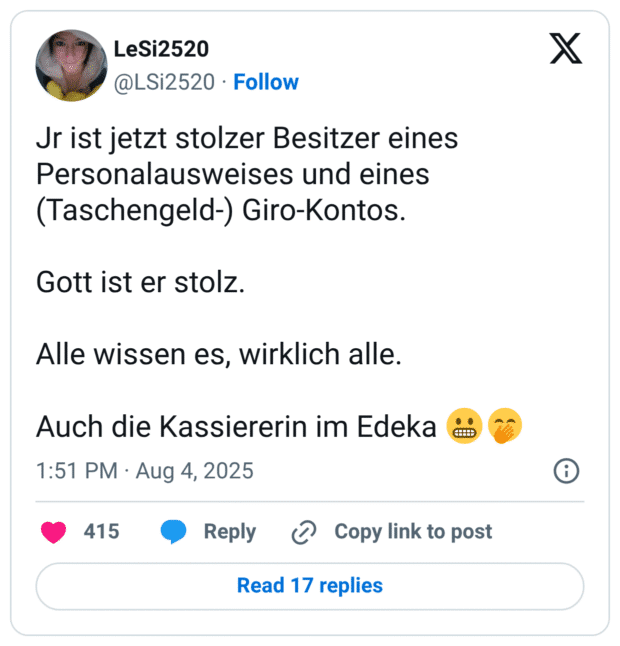The height and width of the screenshot is (646, 620).
Task: Read 17 replies
Action: pyautogui.click(x=309, y=585)
